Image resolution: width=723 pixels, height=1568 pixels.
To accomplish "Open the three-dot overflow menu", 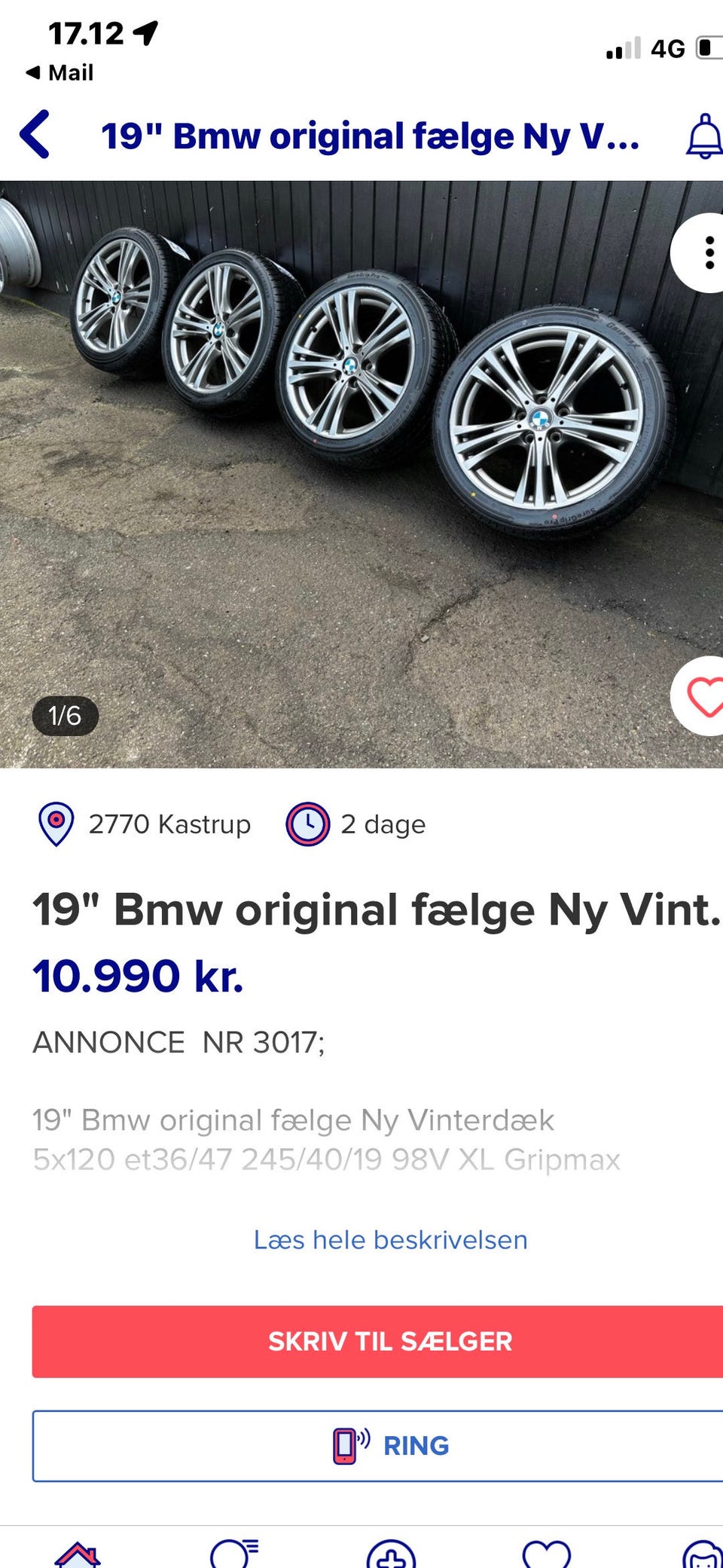I will pos(706,253).
